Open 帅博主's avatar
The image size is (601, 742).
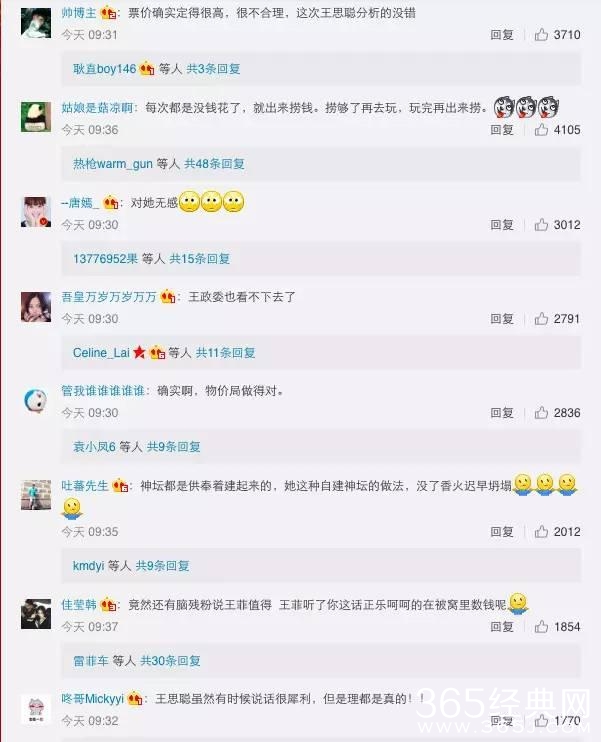coord(36,20)
